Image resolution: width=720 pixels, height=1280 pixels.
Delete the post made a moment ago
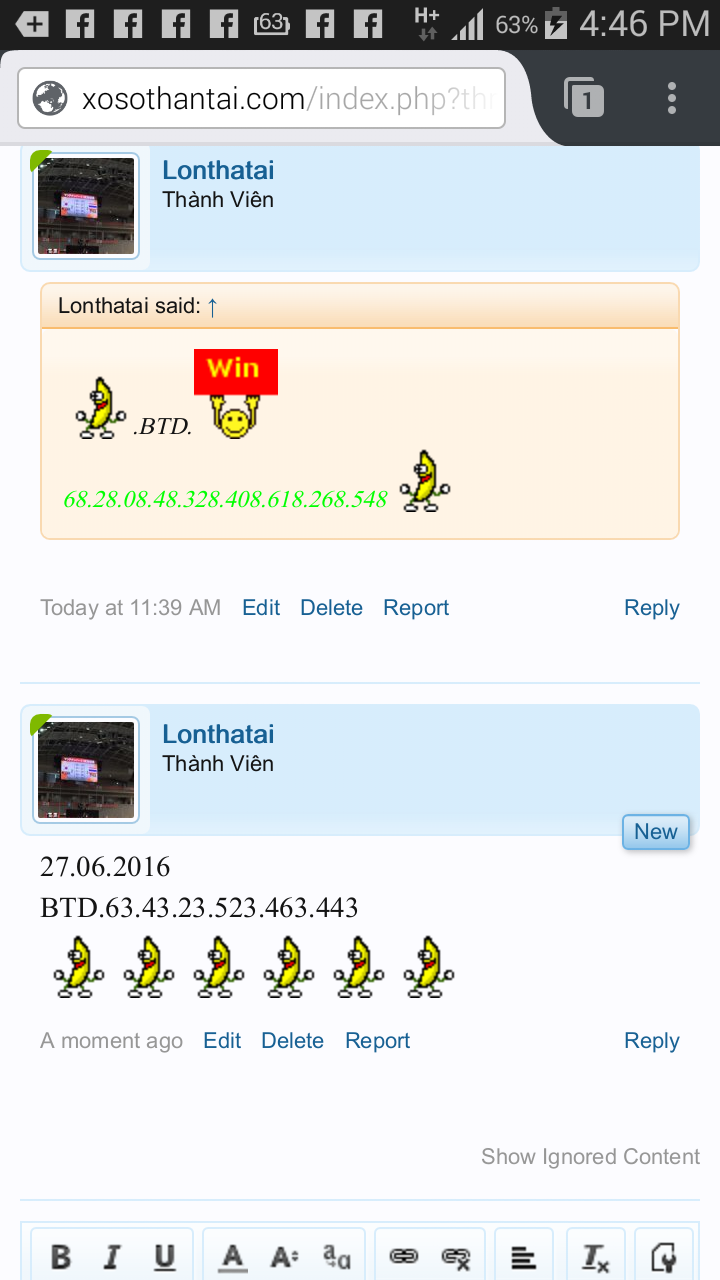(292, 1041)
